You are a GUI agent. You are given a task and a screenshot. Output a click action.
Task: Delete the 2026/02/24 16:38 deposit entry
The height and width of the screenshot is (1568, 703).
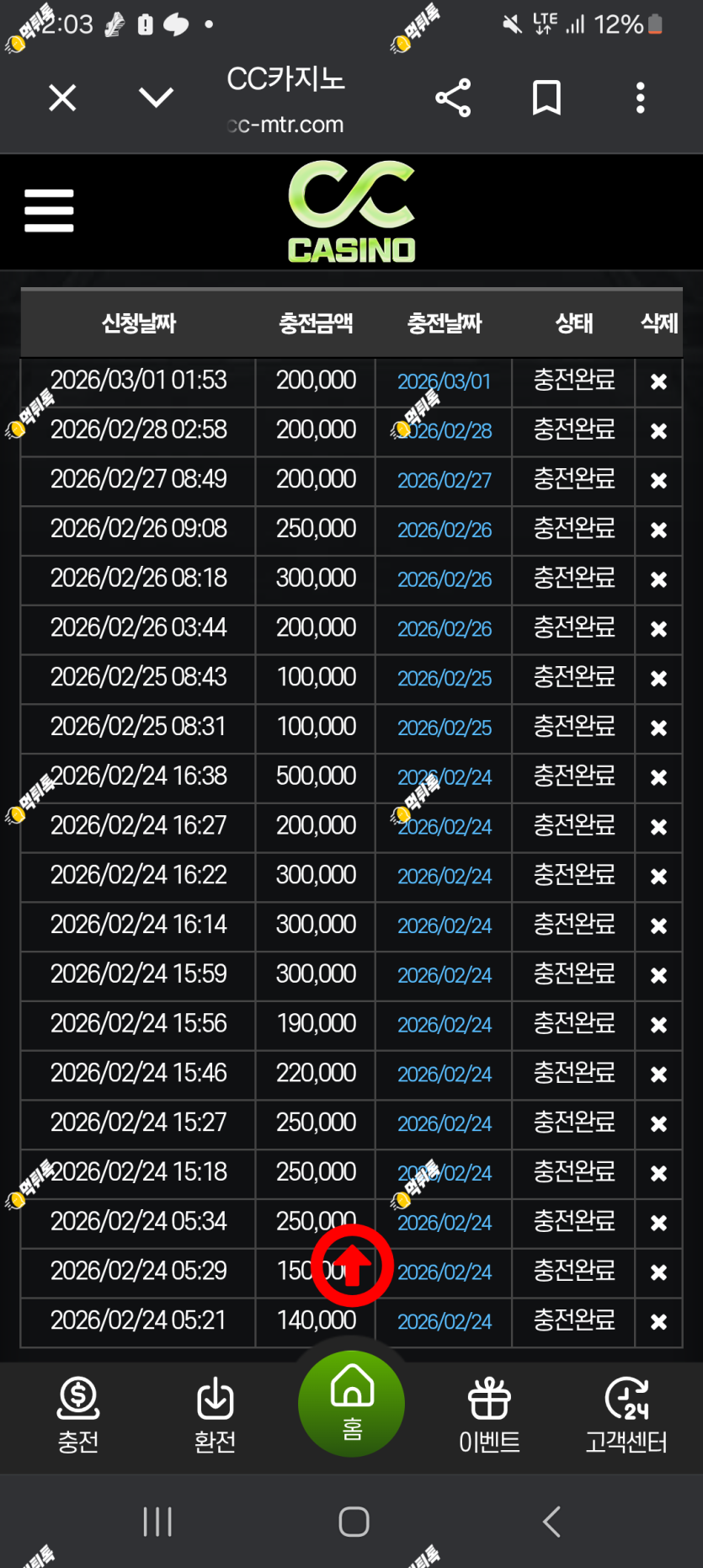[x=658, y=778]
